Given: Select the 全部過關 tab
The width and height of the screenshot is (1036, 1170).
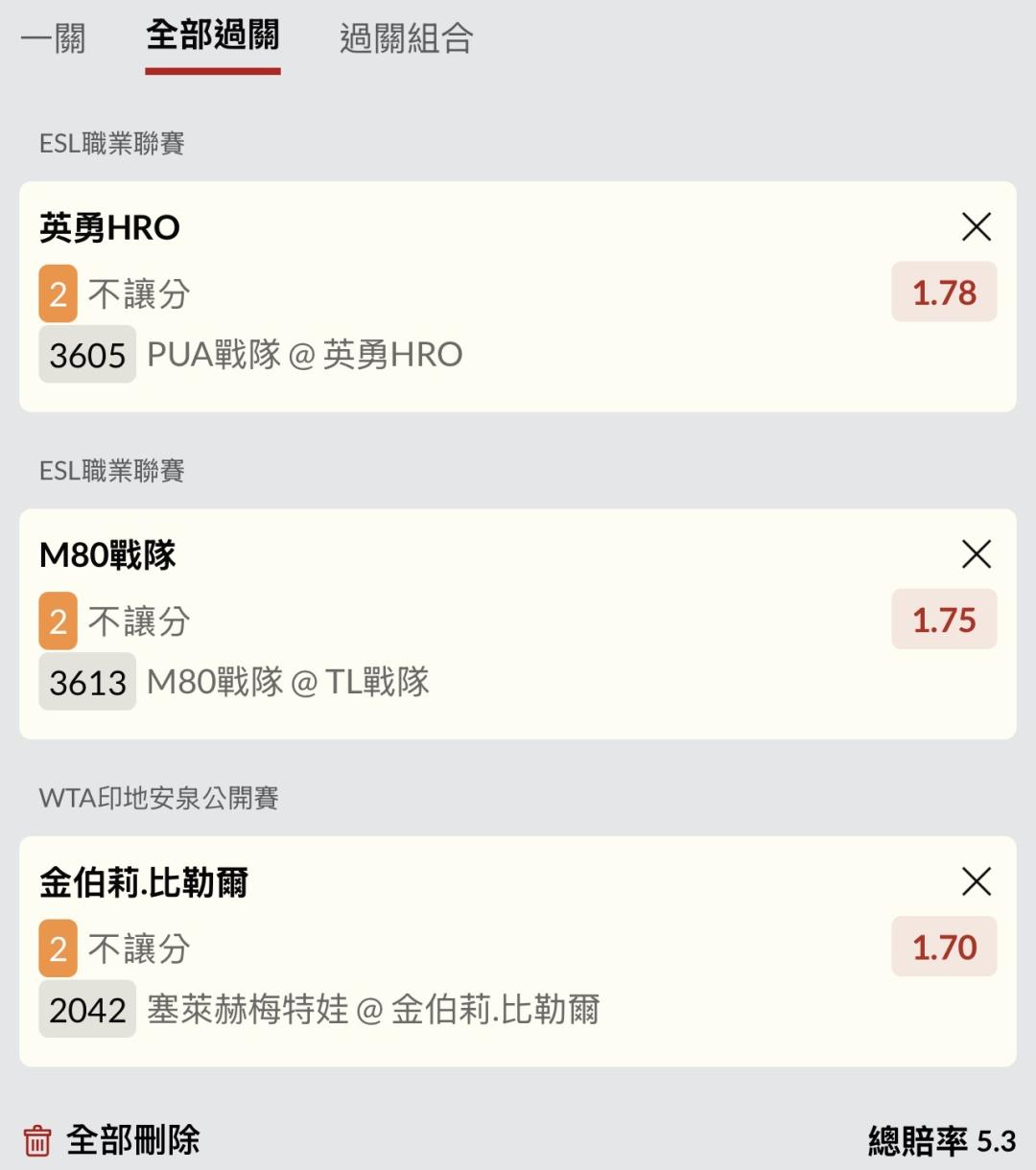Looking at the screenshot, I should click(x=213, y=36).
